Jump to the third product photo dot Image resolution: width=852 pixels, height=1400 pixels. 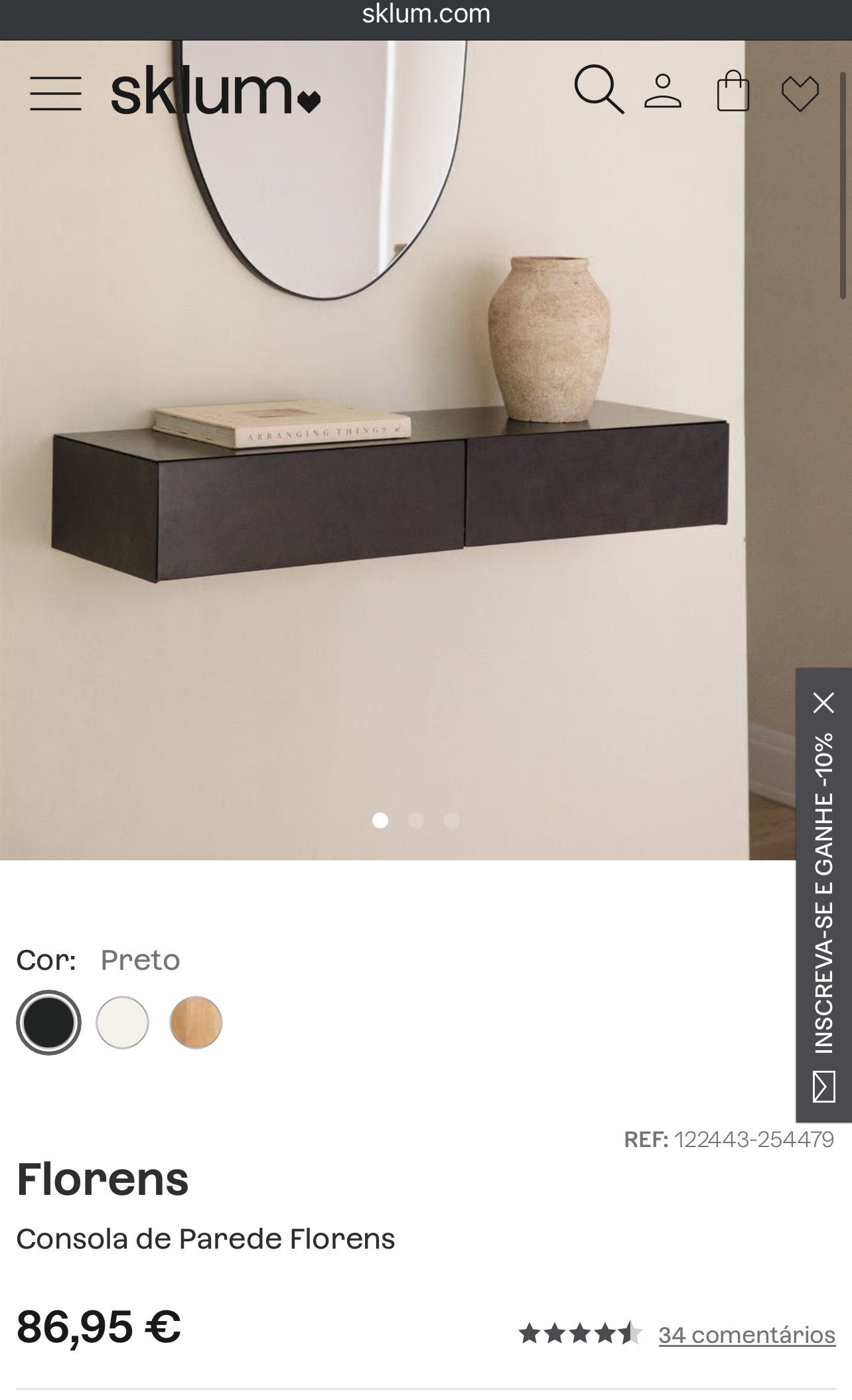[452, 820]
